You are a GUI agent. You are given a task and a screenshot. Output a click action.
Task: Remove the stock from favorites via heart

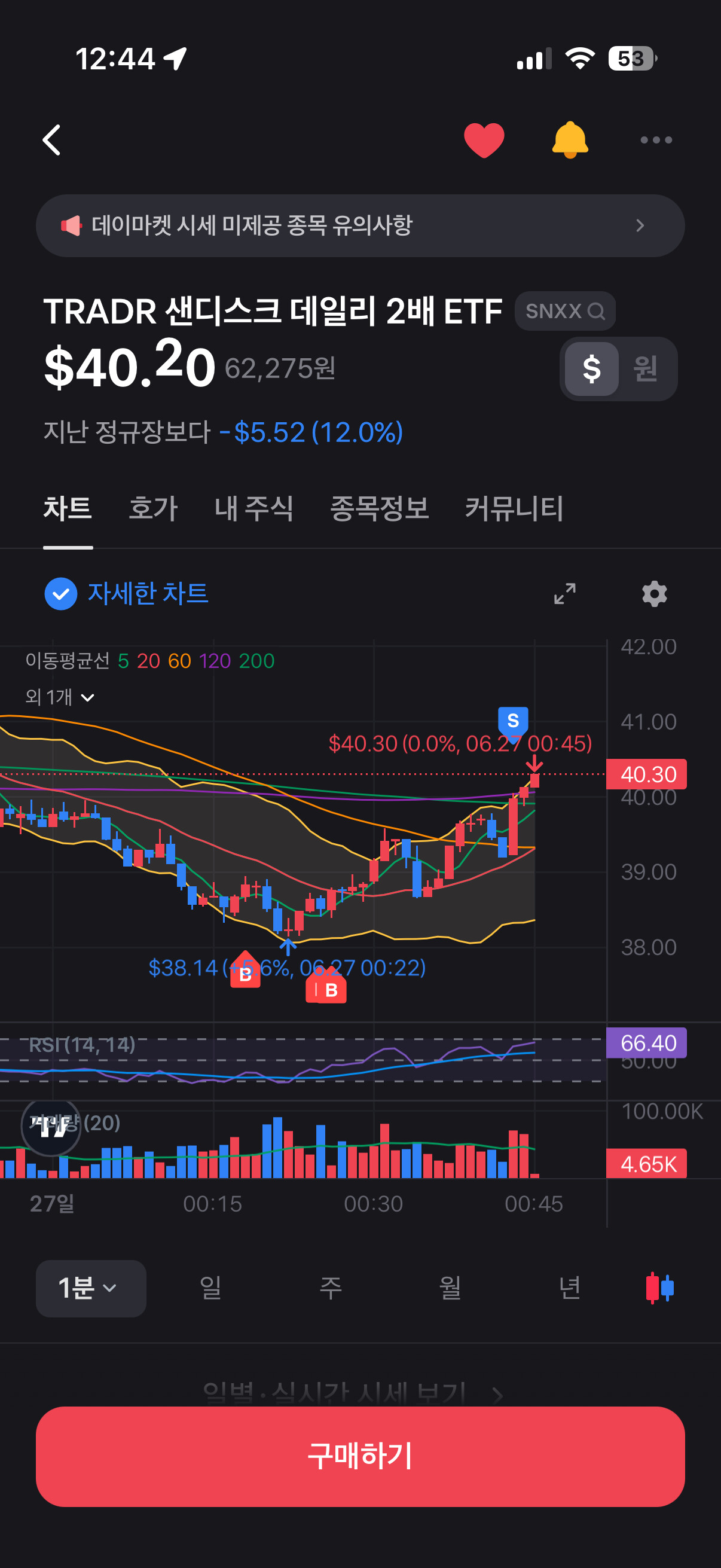click(x=484, y=140)
